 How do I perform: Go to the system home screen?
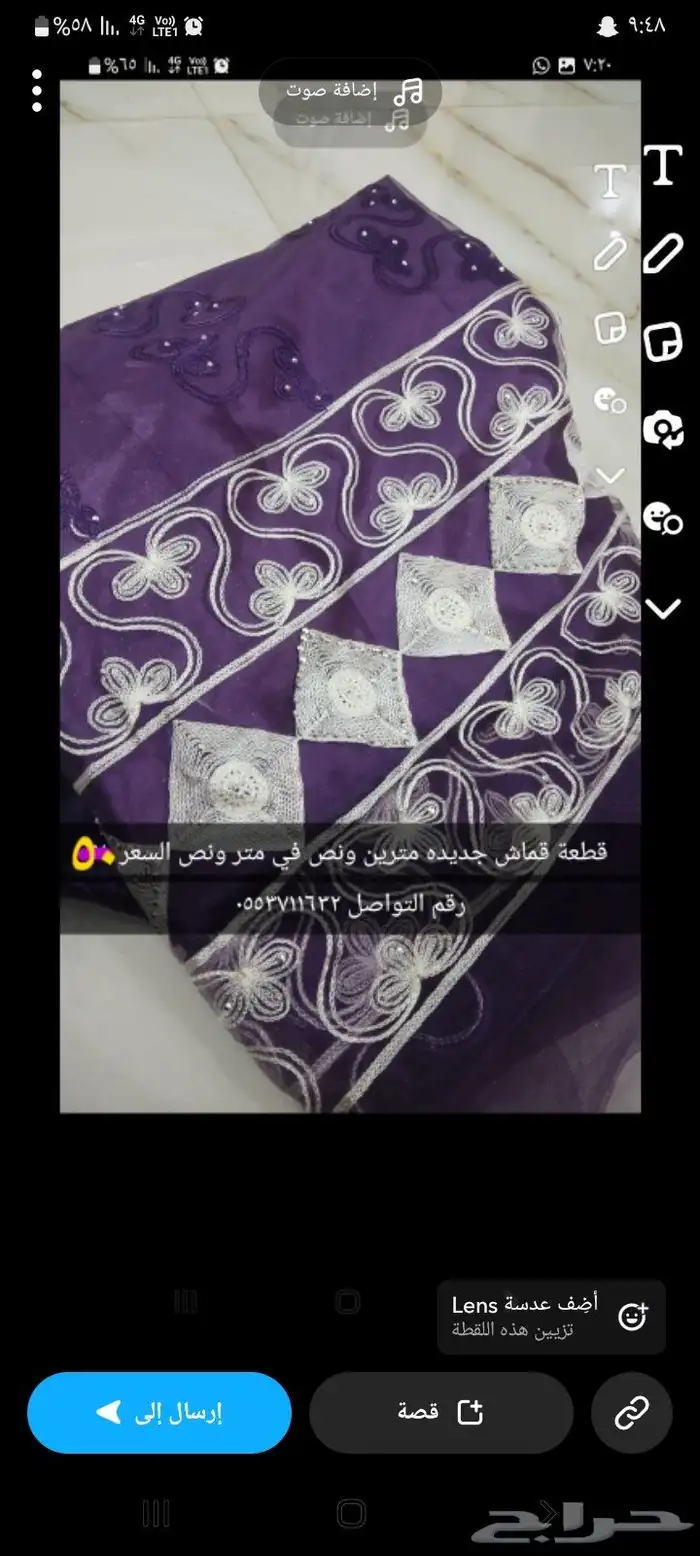click(351, 1512)
